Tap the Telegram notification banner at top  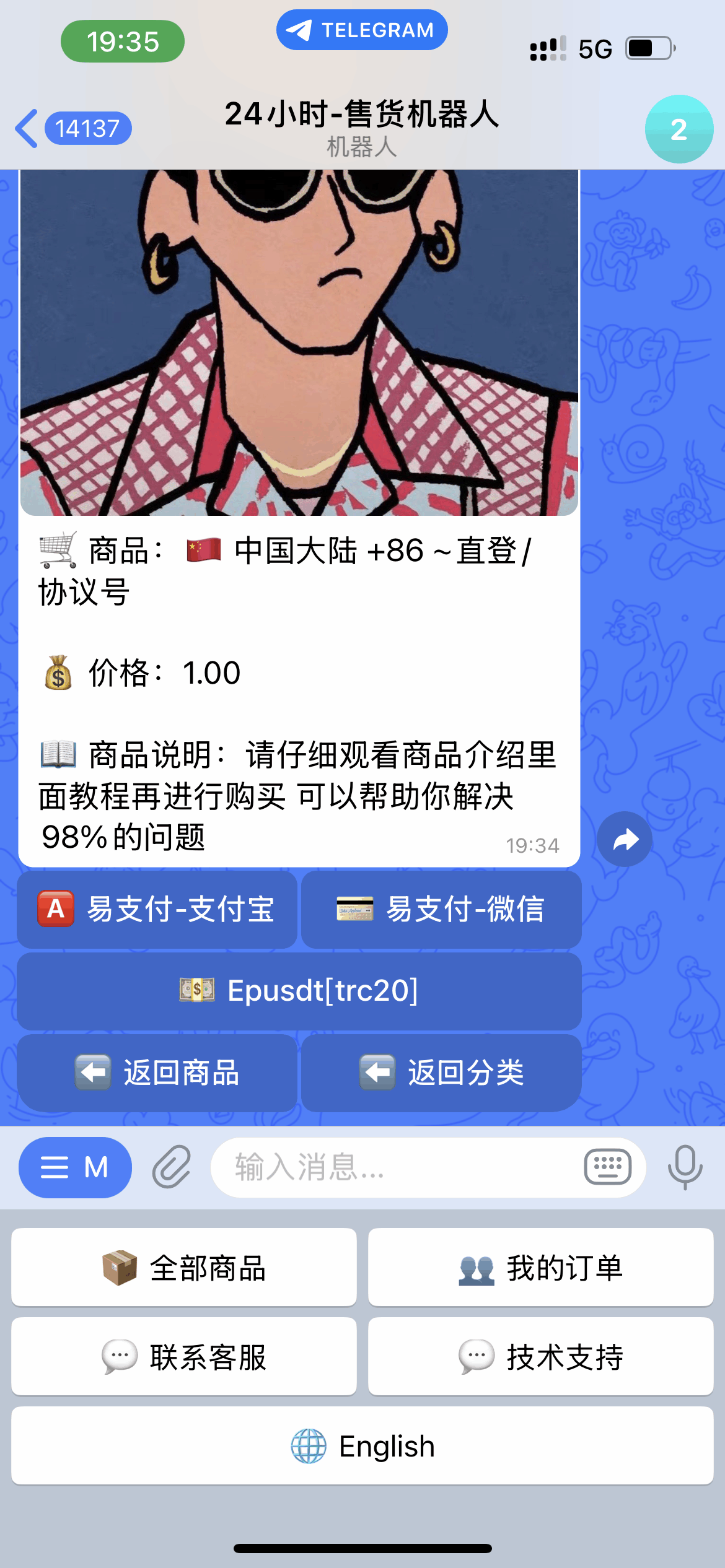click(x=361, y=28)
